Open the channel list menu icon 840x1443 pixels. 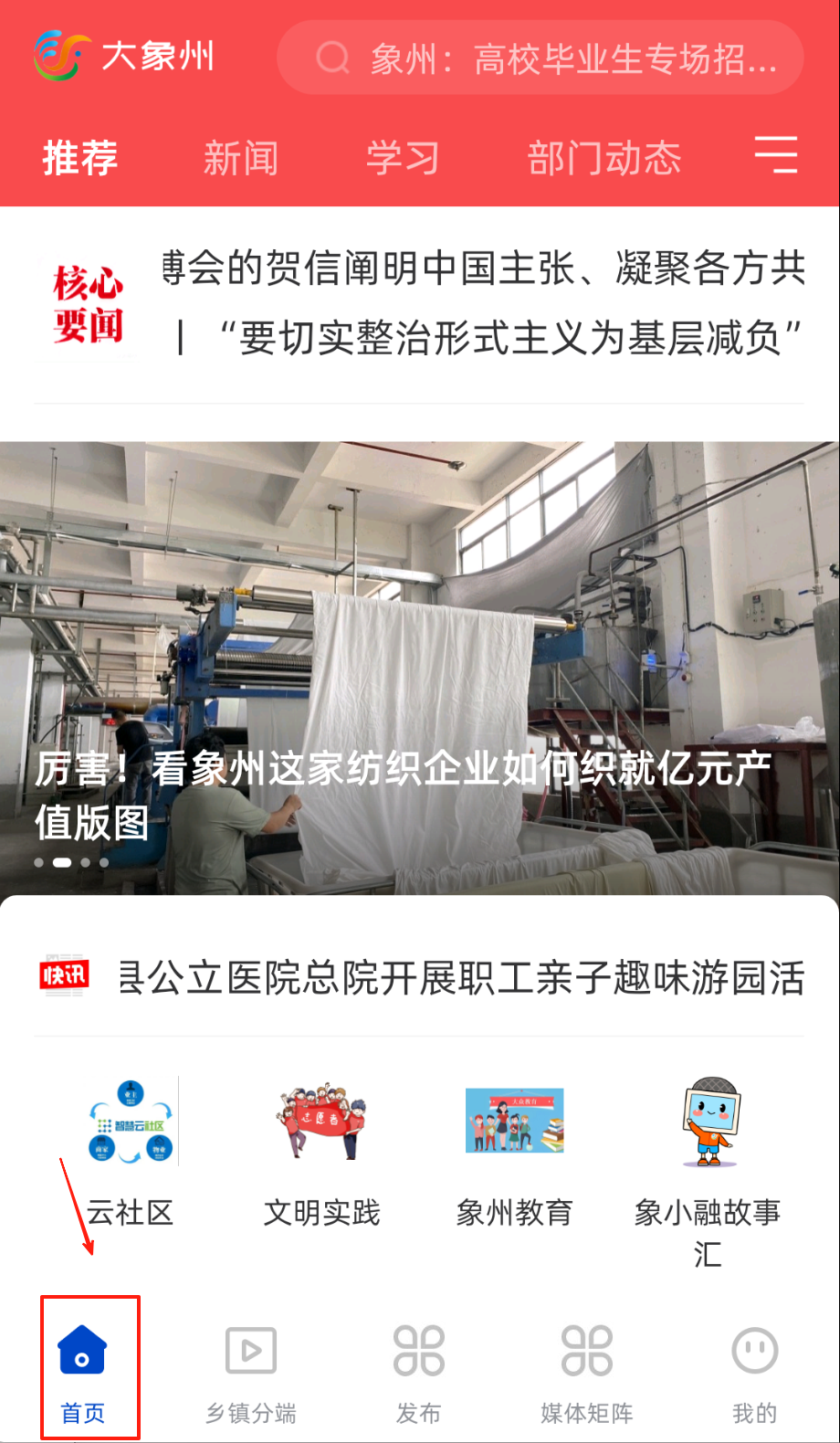pos(776,154)
